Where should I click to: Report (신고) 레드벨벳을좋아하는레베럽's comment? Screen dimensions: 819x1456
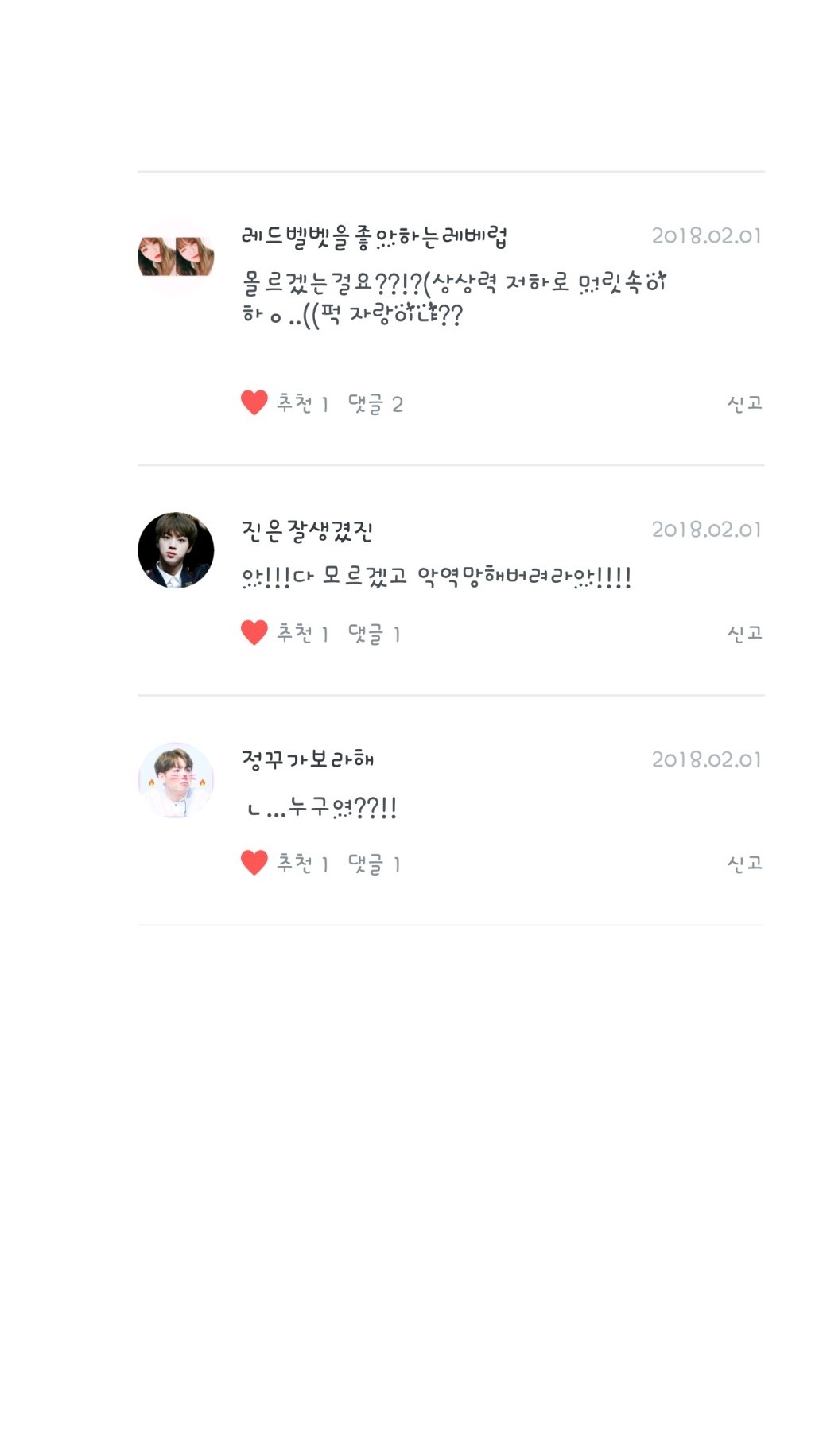(x=744, y=403)
